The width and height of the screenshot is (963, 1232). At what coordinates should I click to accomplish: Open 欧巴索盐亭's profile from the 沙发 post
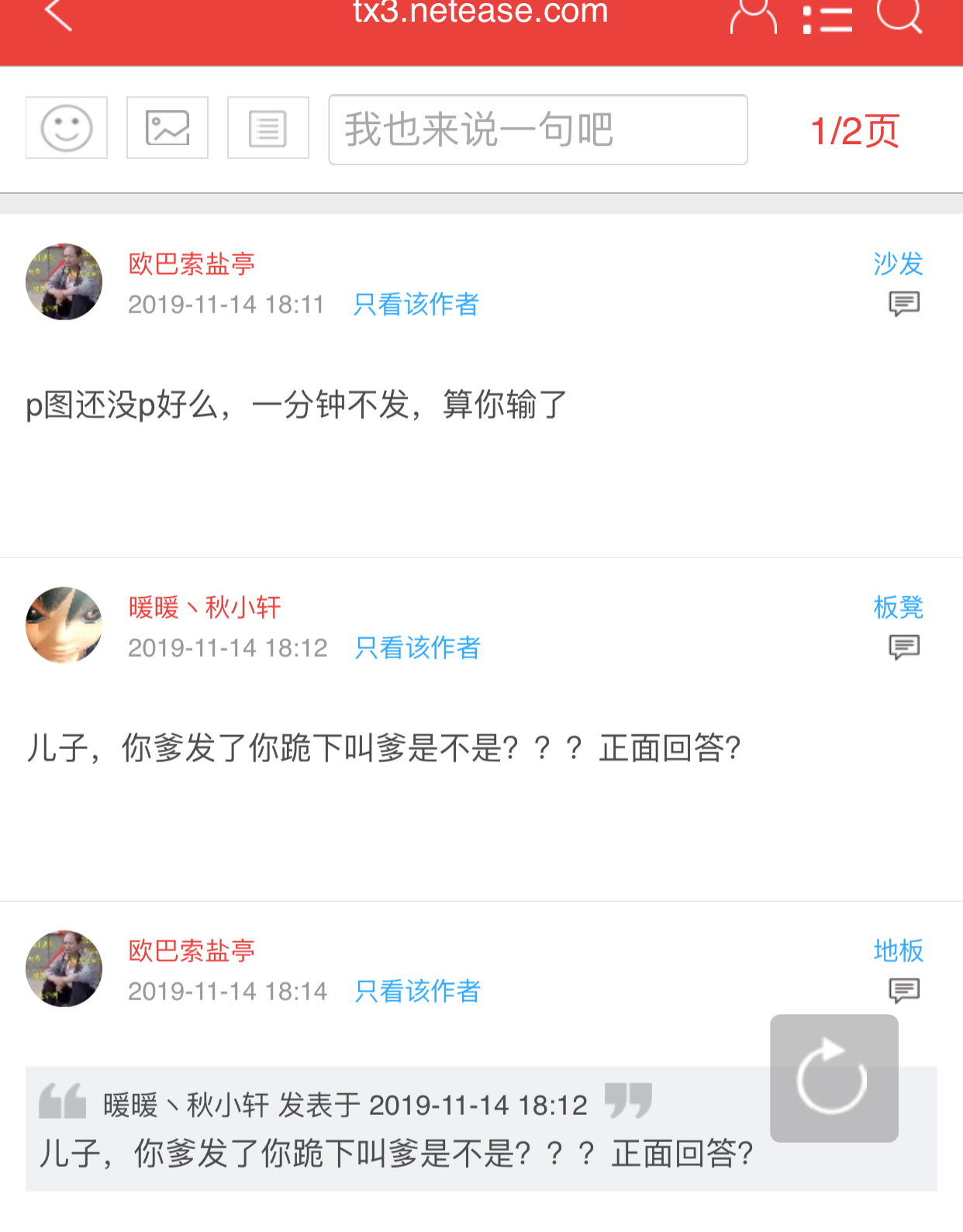(x=192, y=264)
